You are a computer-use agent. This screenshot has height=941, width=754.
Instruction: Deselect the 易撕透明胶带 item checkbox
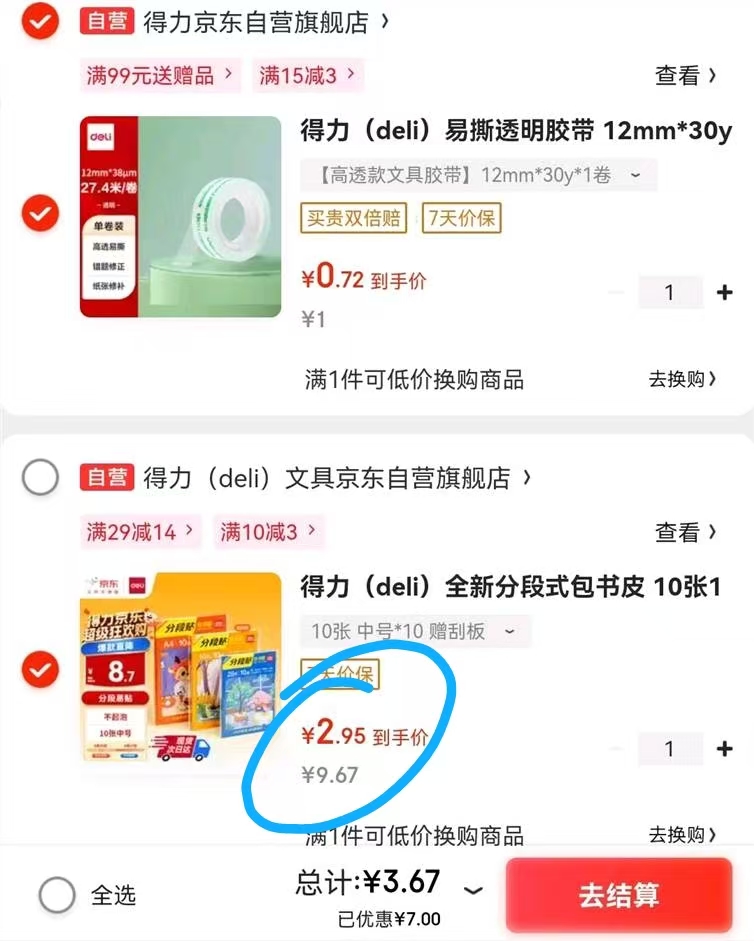point(40,213)
